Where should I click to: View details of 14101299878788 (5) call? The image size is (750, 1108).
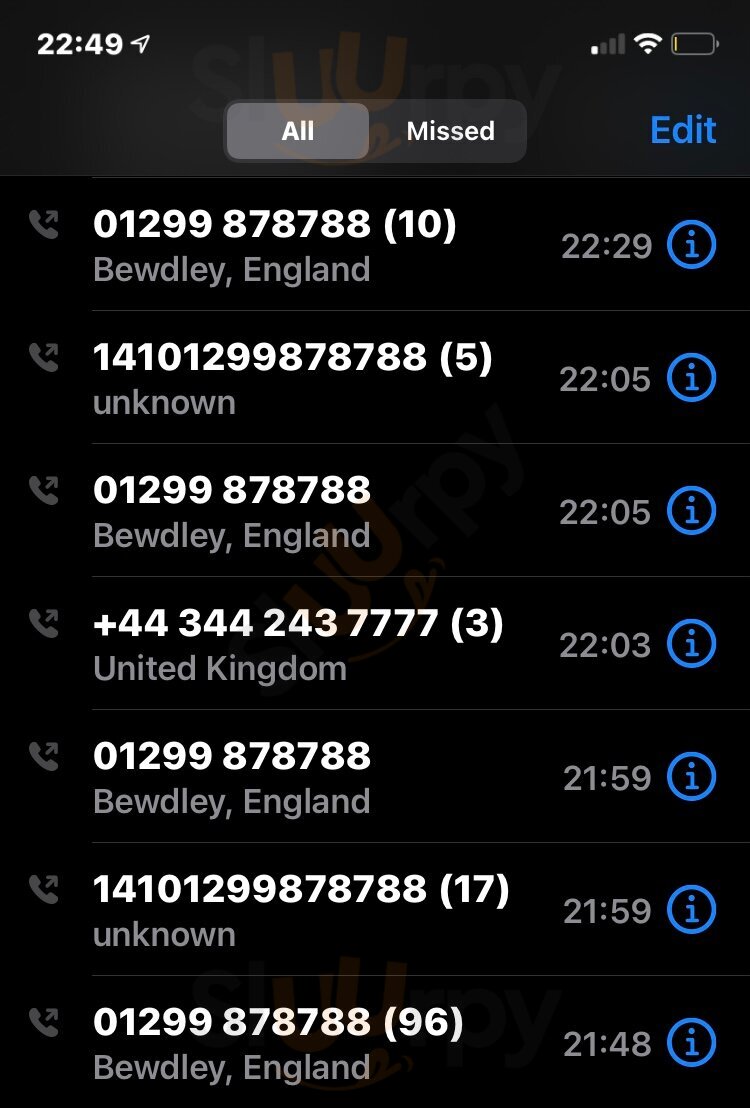[692, 379]
